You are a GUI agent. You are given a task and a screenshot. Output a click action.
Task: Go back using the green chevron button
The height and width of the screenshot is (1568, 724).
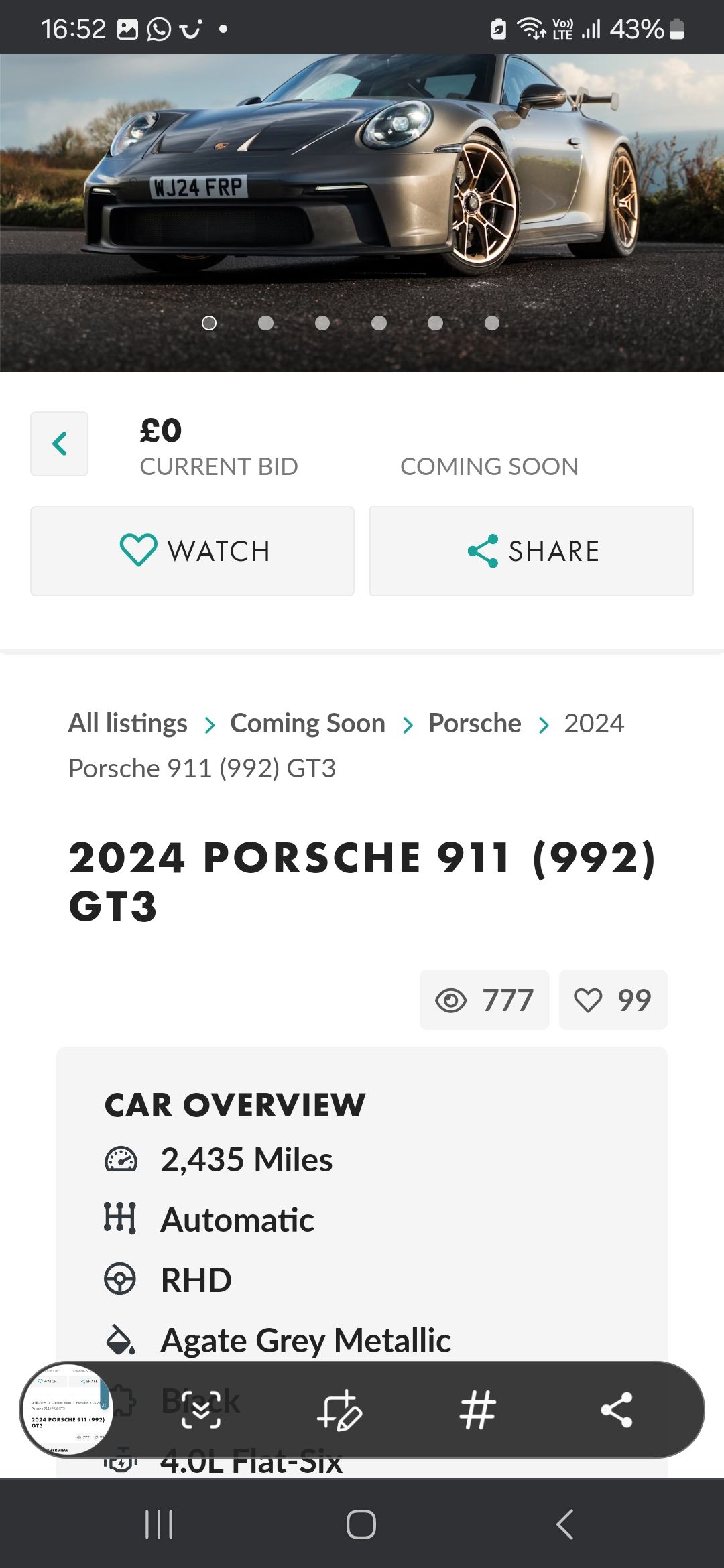pyautogui.click(x=59, y=444)
